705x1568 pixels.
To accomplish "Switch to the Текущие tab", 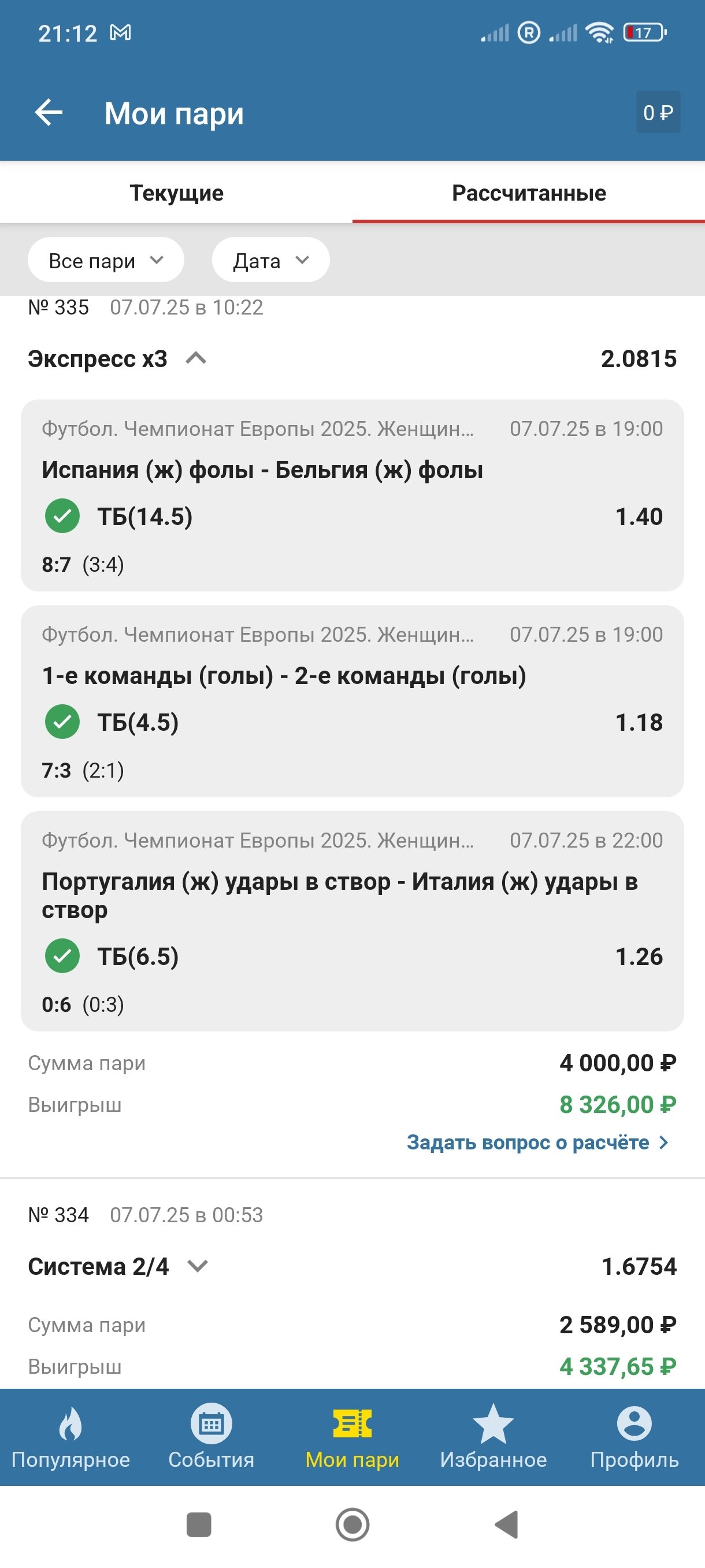I will click(176, 193).
